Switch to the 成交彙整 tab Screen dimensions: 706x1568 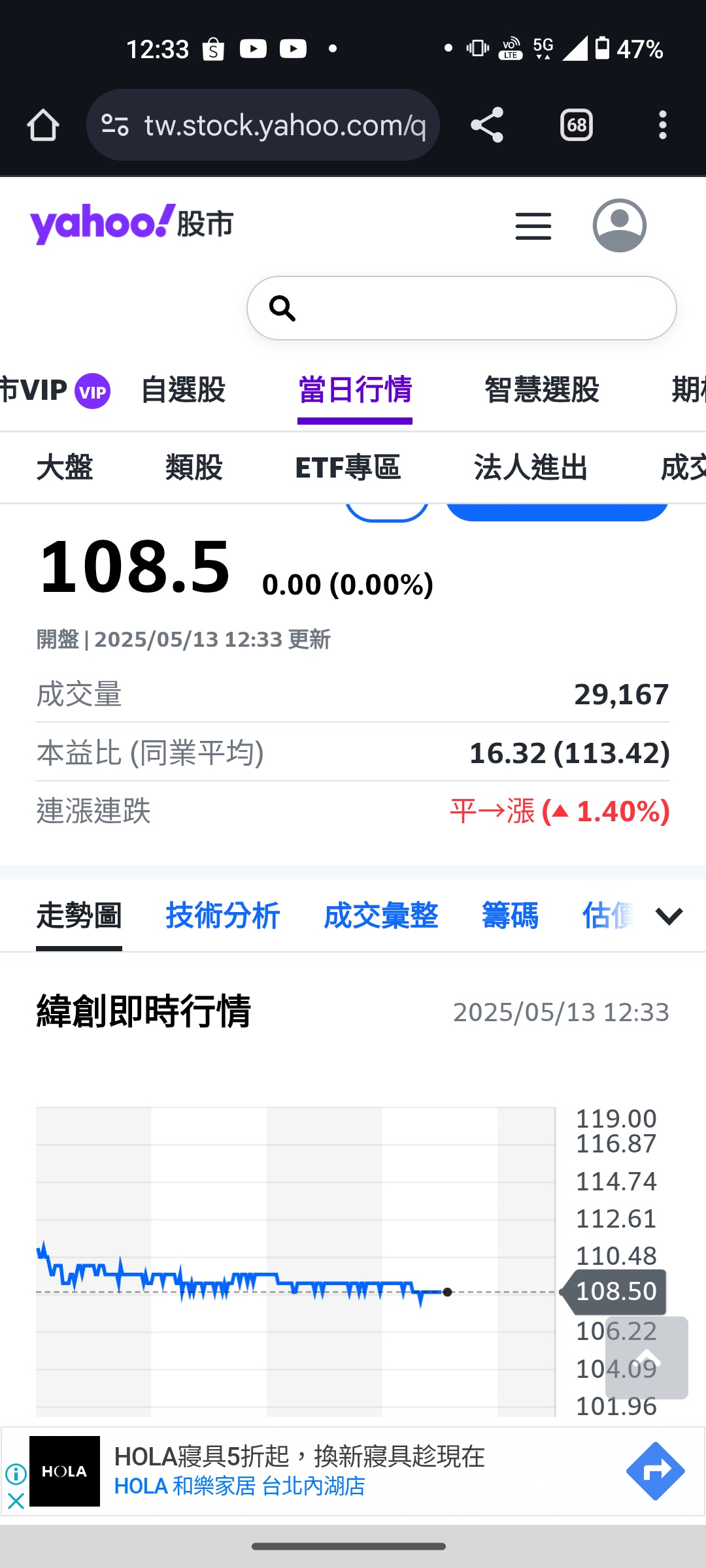[381, 915]
